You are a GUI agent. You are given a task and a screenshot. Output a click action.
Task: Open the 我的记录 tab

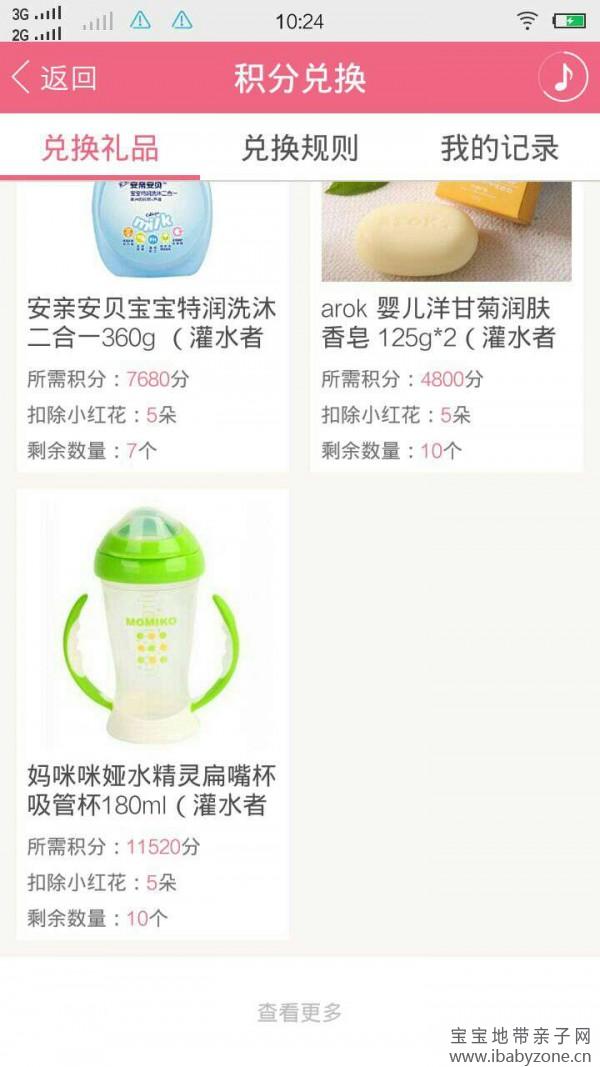[499, 149]
